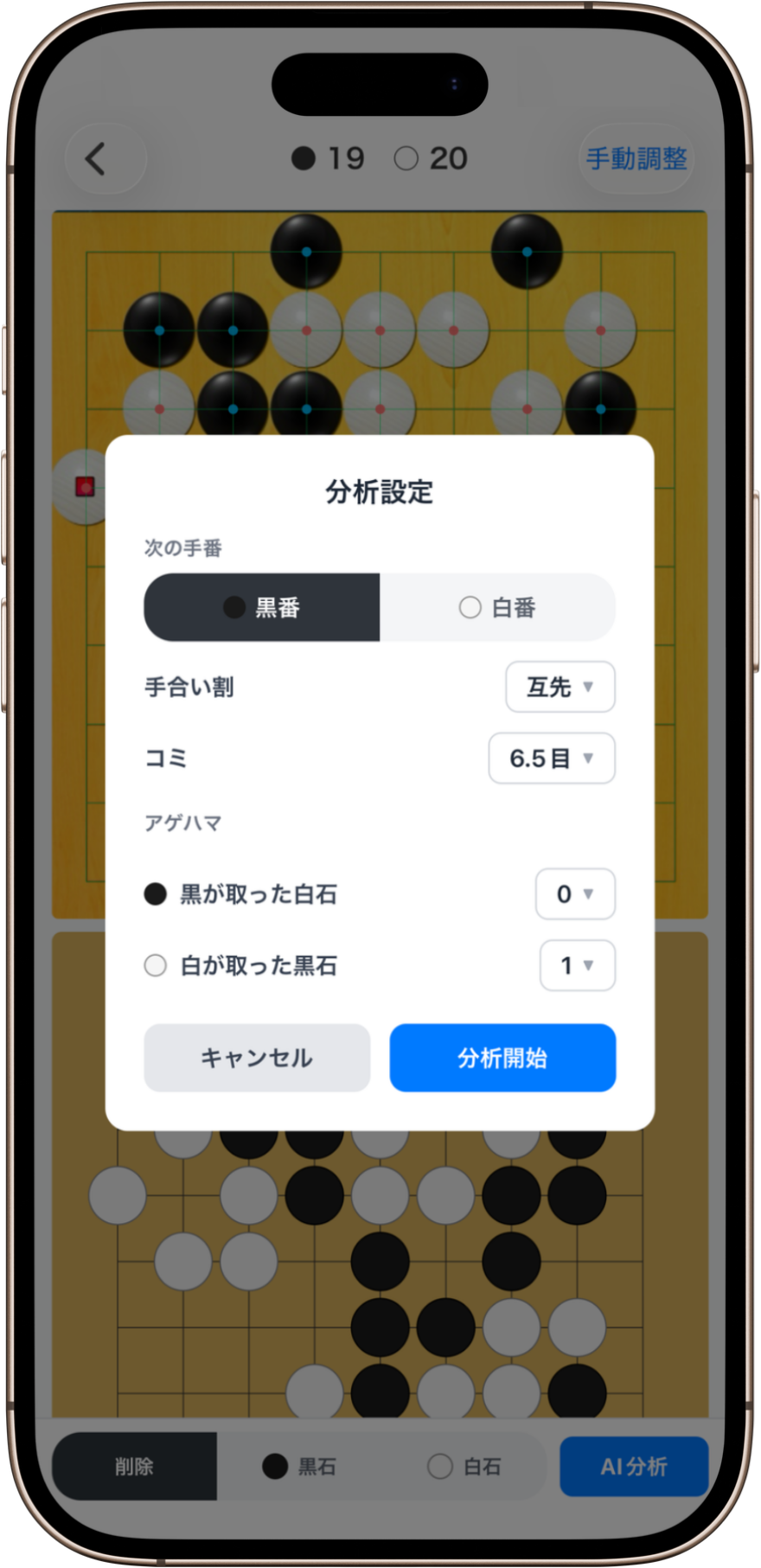761x1568 pixels.
Task: Open the 互先 handicap dropdown
Action: coord(560,687)
